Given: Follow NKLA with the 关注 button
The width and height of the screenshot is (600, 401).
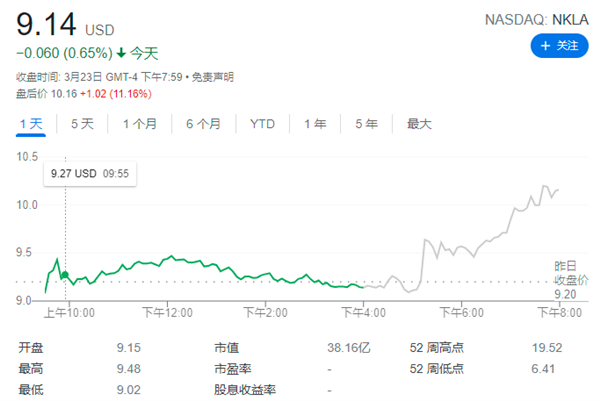Looking at the screenshot, I should click(559, 46).
